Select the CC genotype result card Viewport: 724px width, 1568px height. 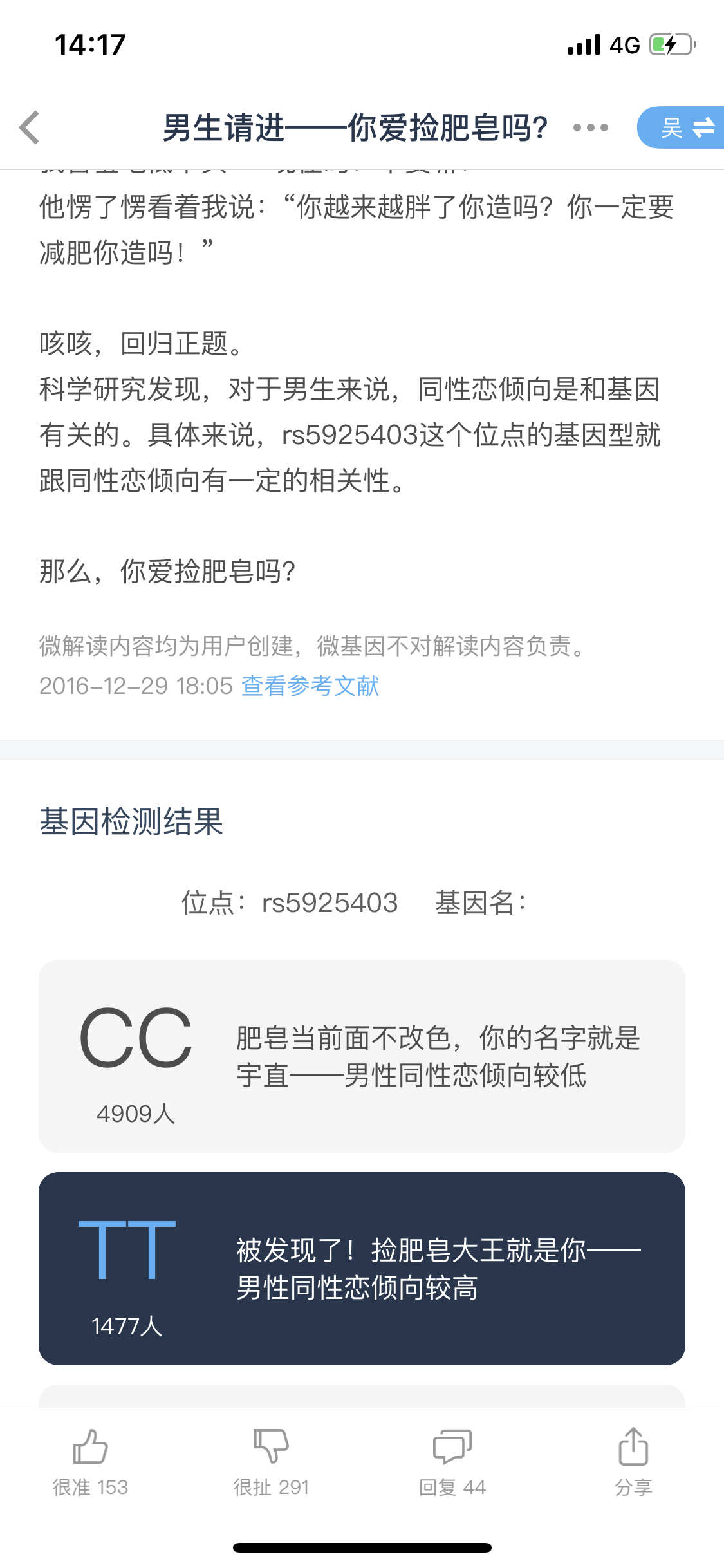(362, 1056)
